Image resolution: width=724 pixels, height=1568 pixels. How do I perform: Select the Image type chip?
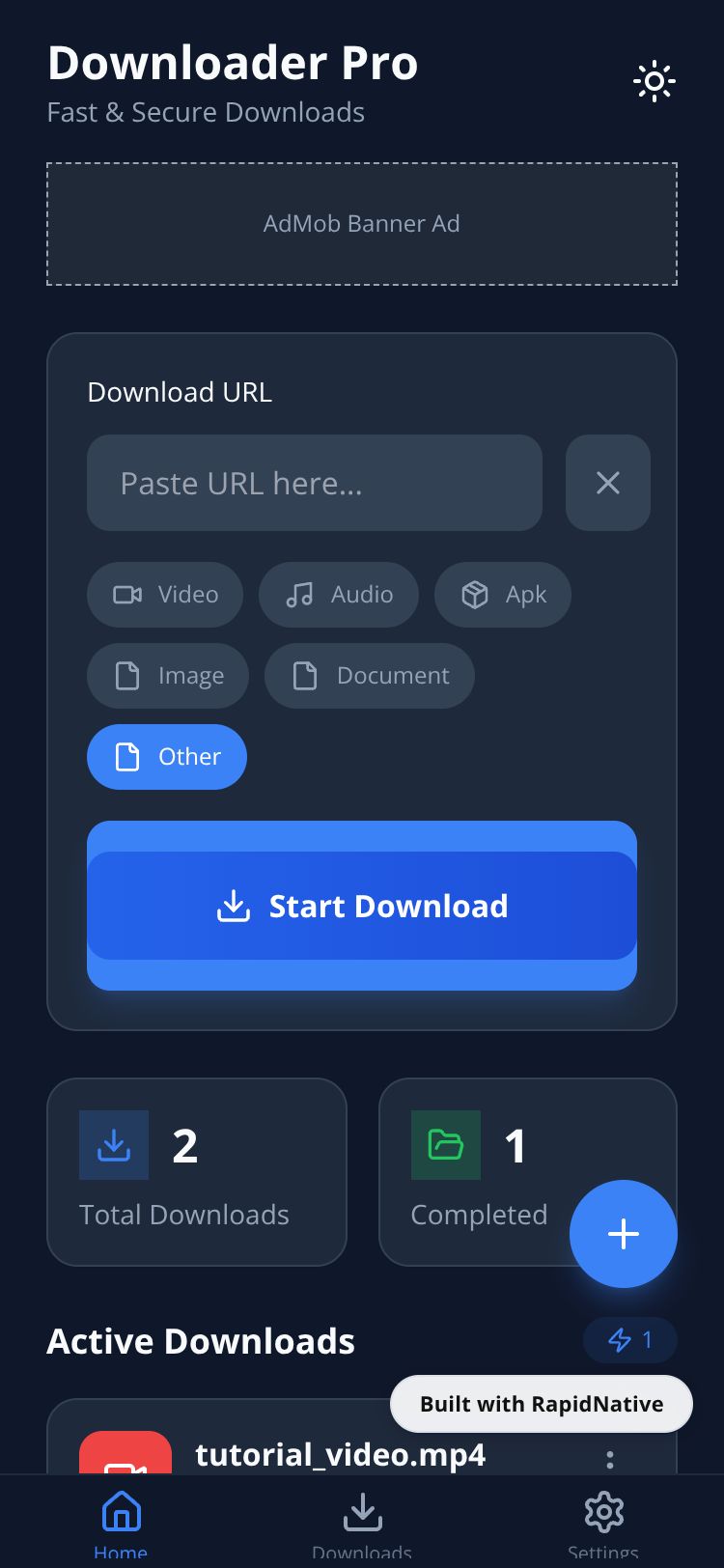(168, 676)
